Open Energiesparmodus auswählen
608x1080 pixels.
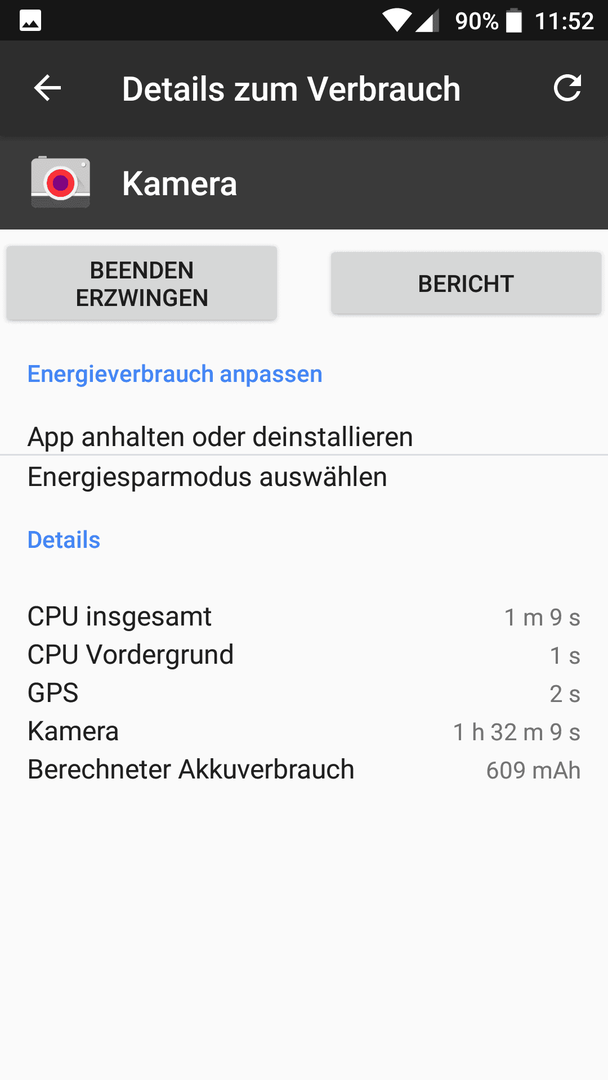(x=304, y=477)
